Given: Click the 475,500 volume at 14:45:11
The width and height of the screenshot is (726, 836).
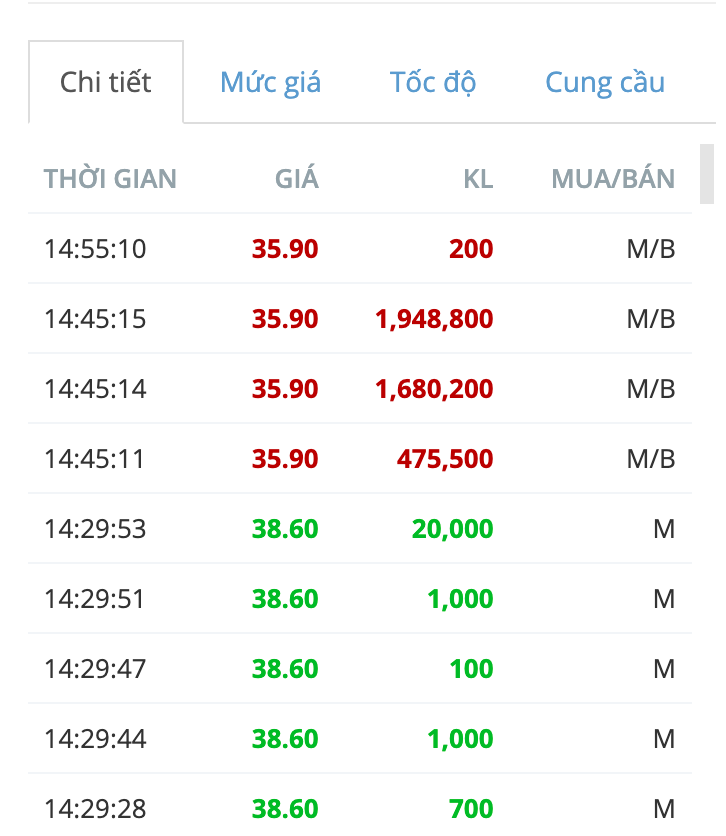Looking at the screenshot, I should [448, 459].
